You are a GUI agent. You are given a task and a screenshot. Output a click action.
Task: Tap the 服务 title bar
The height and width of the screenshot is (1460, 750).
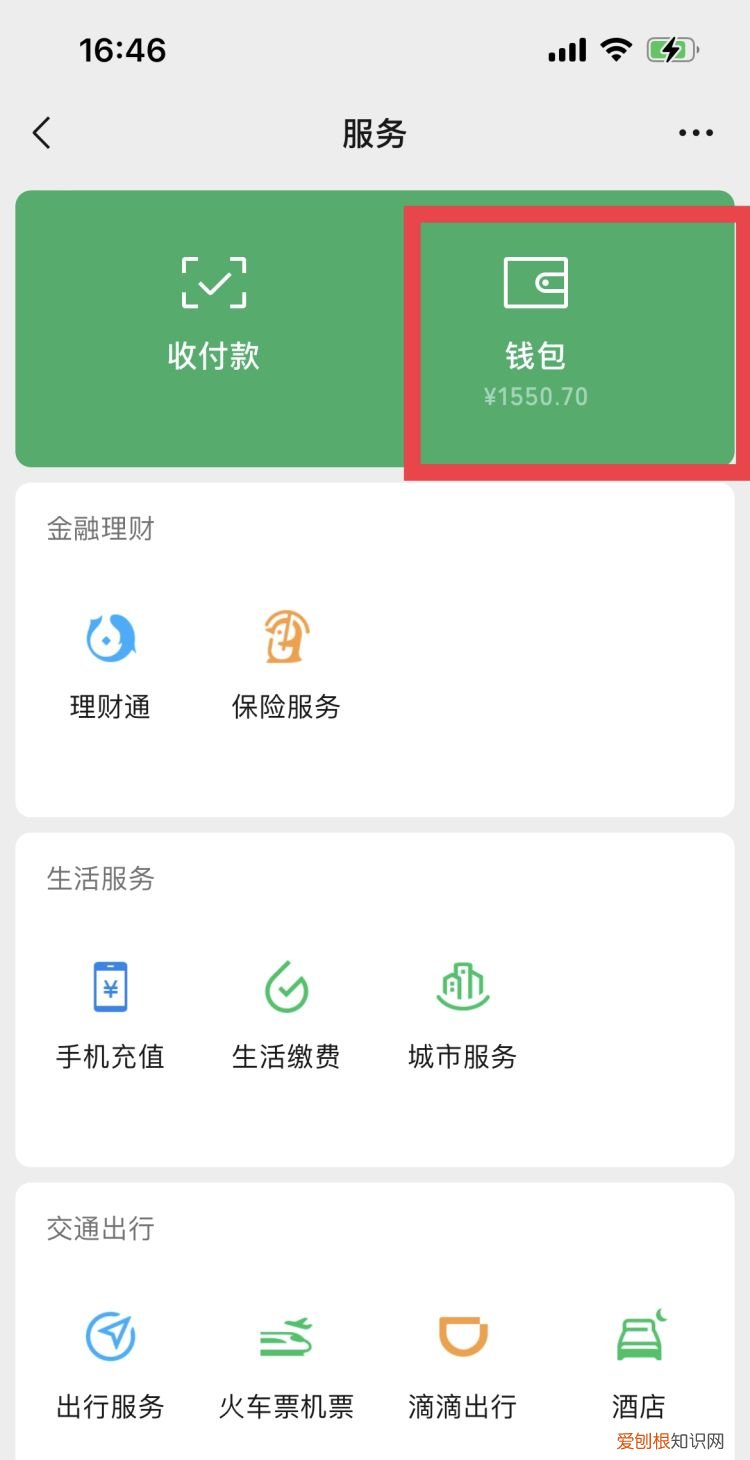[x=375, y=134]
